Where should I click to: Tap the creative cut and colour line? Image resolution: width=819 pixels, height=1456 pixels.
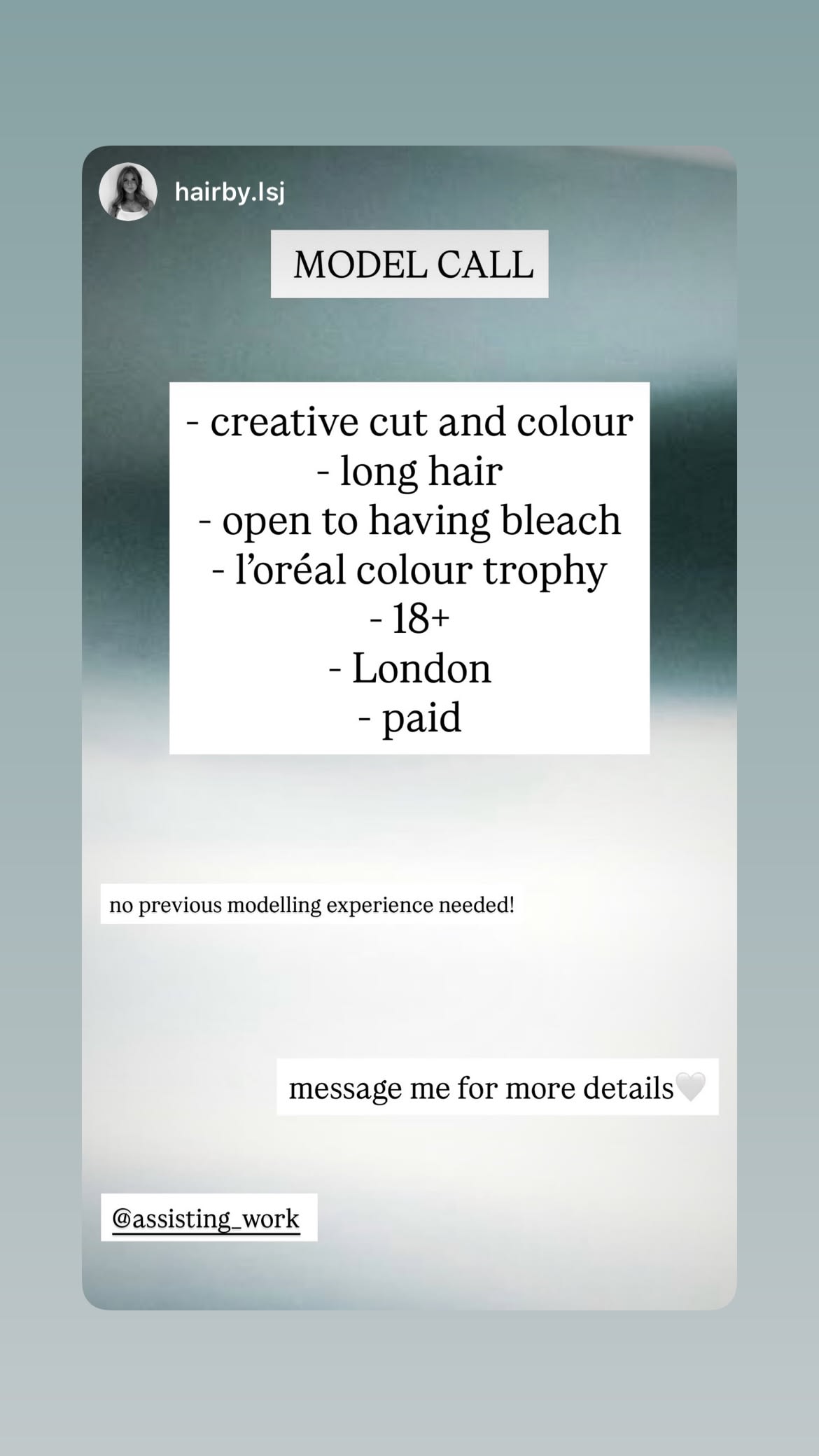coord(409,421)
